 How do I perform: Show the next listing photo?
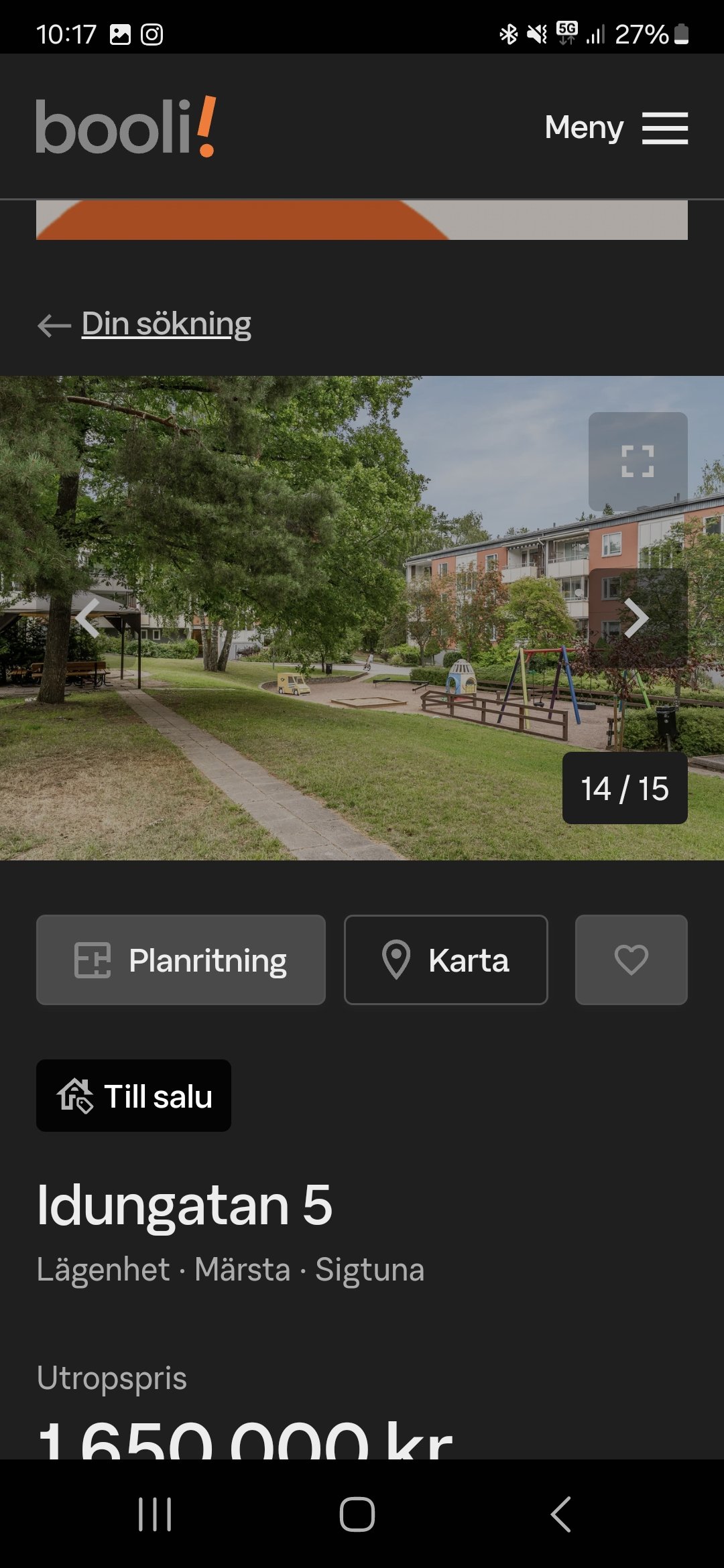pos(638,618)
